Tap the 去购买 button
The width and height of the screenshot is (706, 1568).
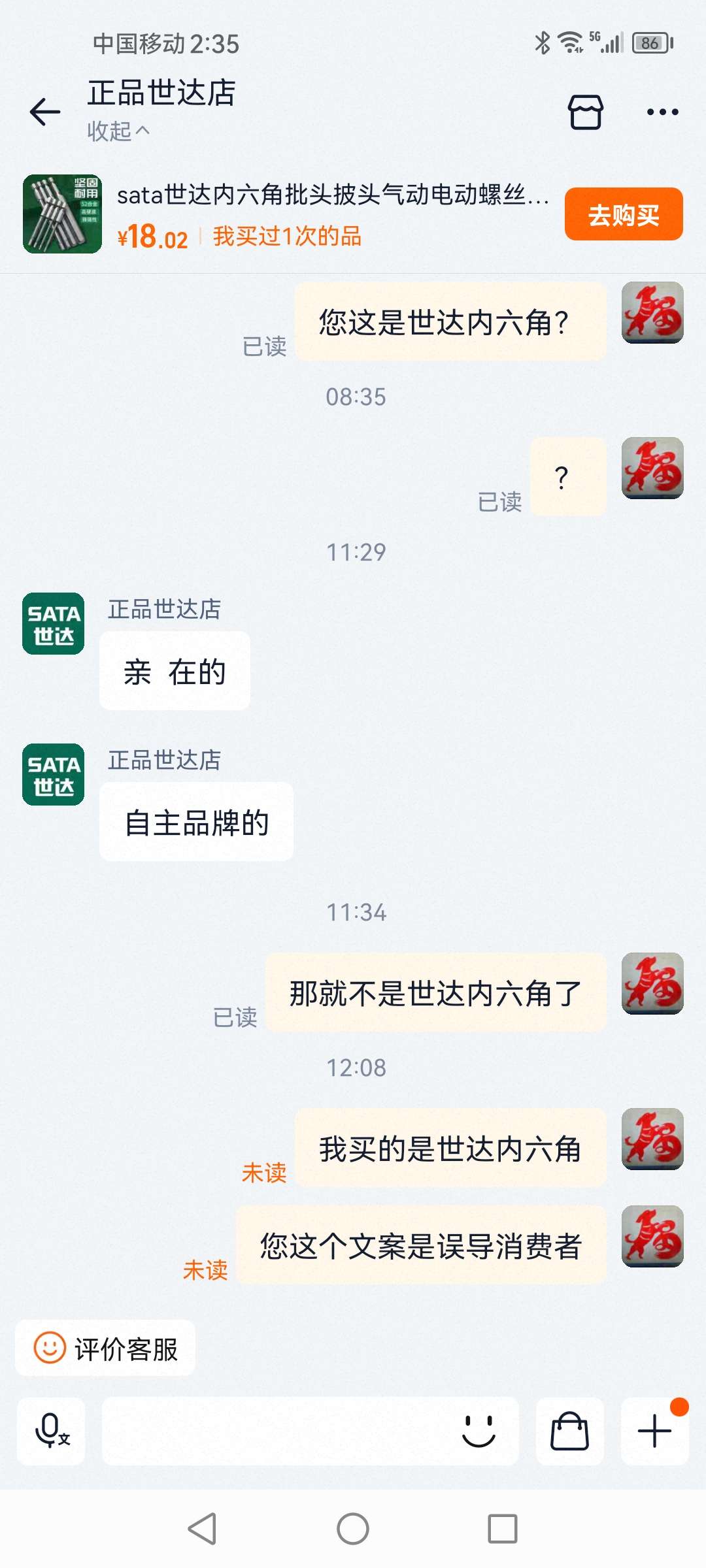623,214
